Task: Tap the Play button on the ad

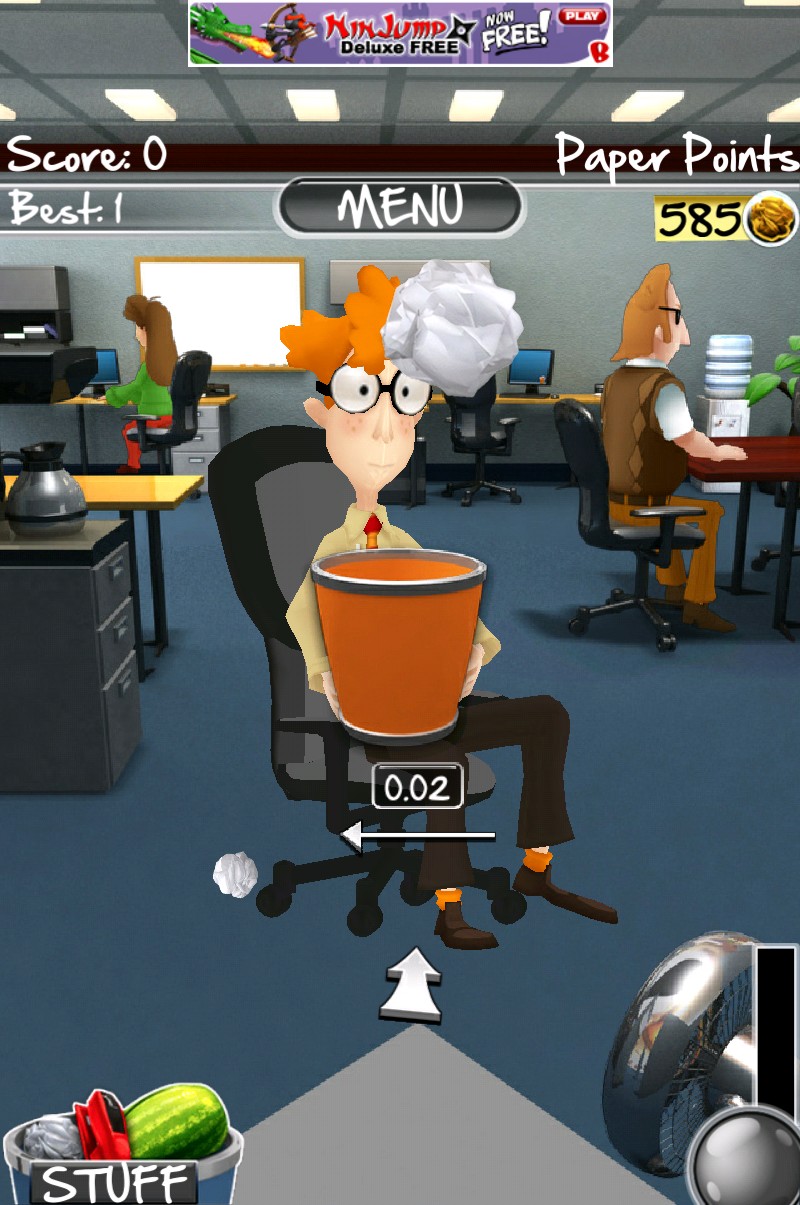Action: (582, 16)
